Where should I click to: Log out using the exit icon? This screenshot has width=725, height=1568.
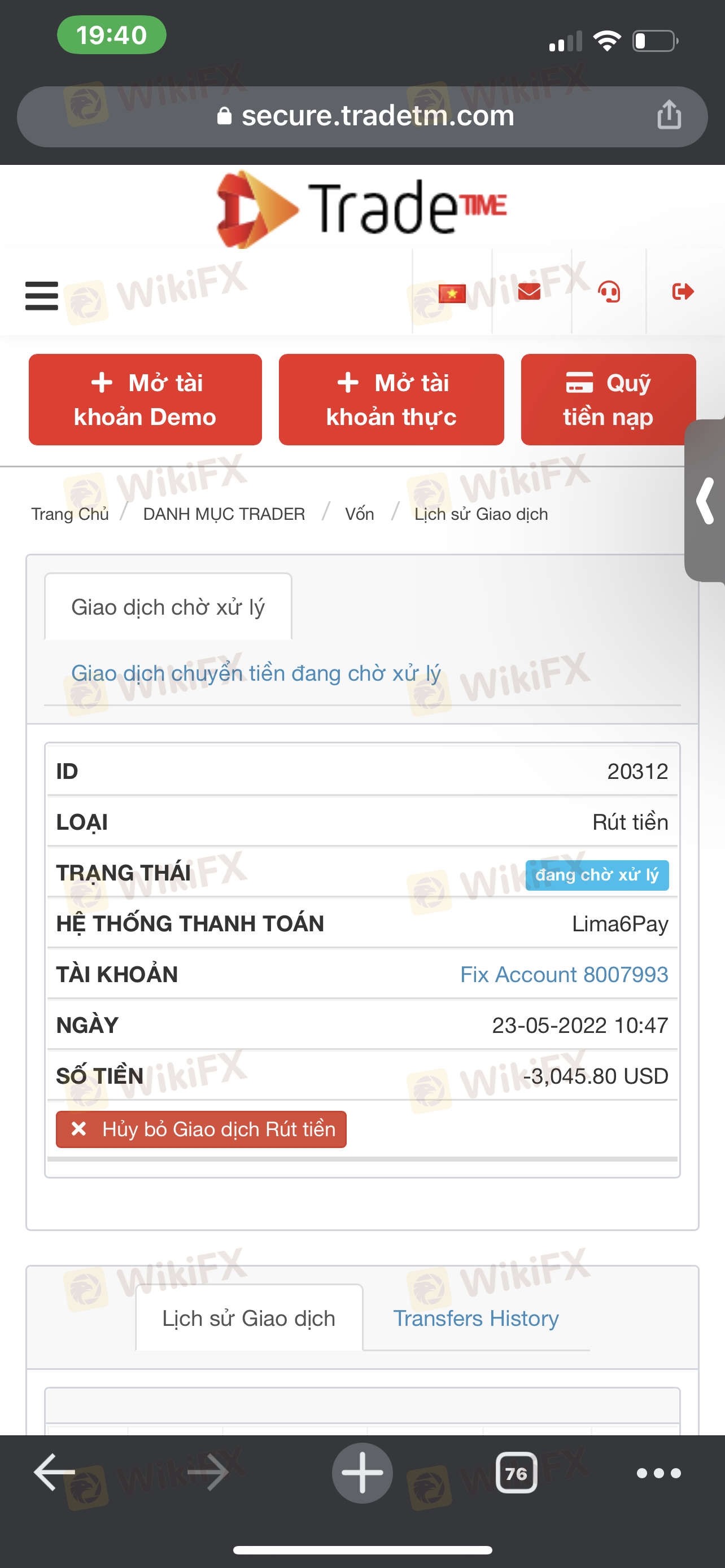[x=683, y=292]
